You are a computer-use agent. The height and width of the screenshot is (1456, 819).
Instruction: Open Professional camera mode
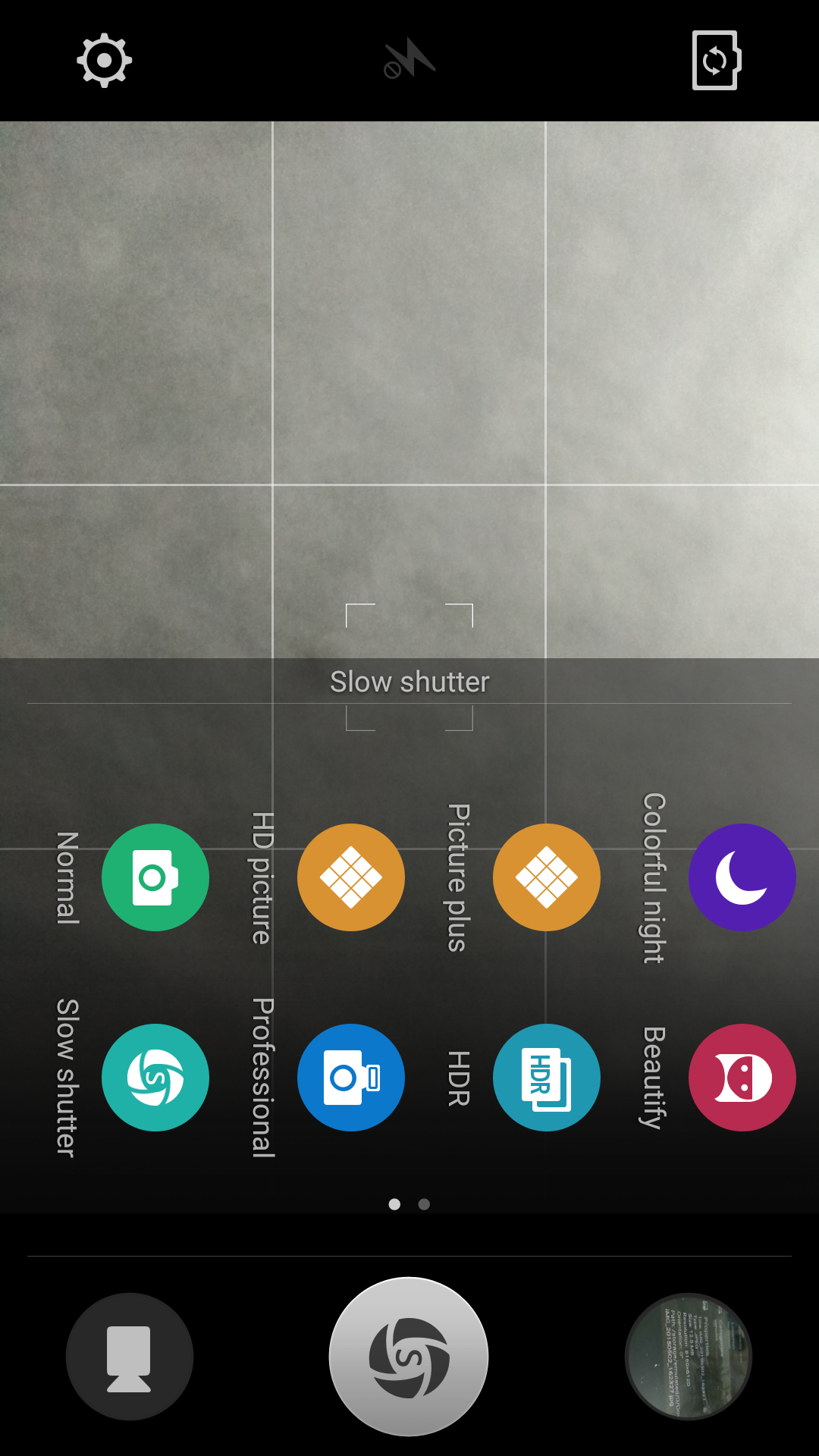(x=350, y=1078)
